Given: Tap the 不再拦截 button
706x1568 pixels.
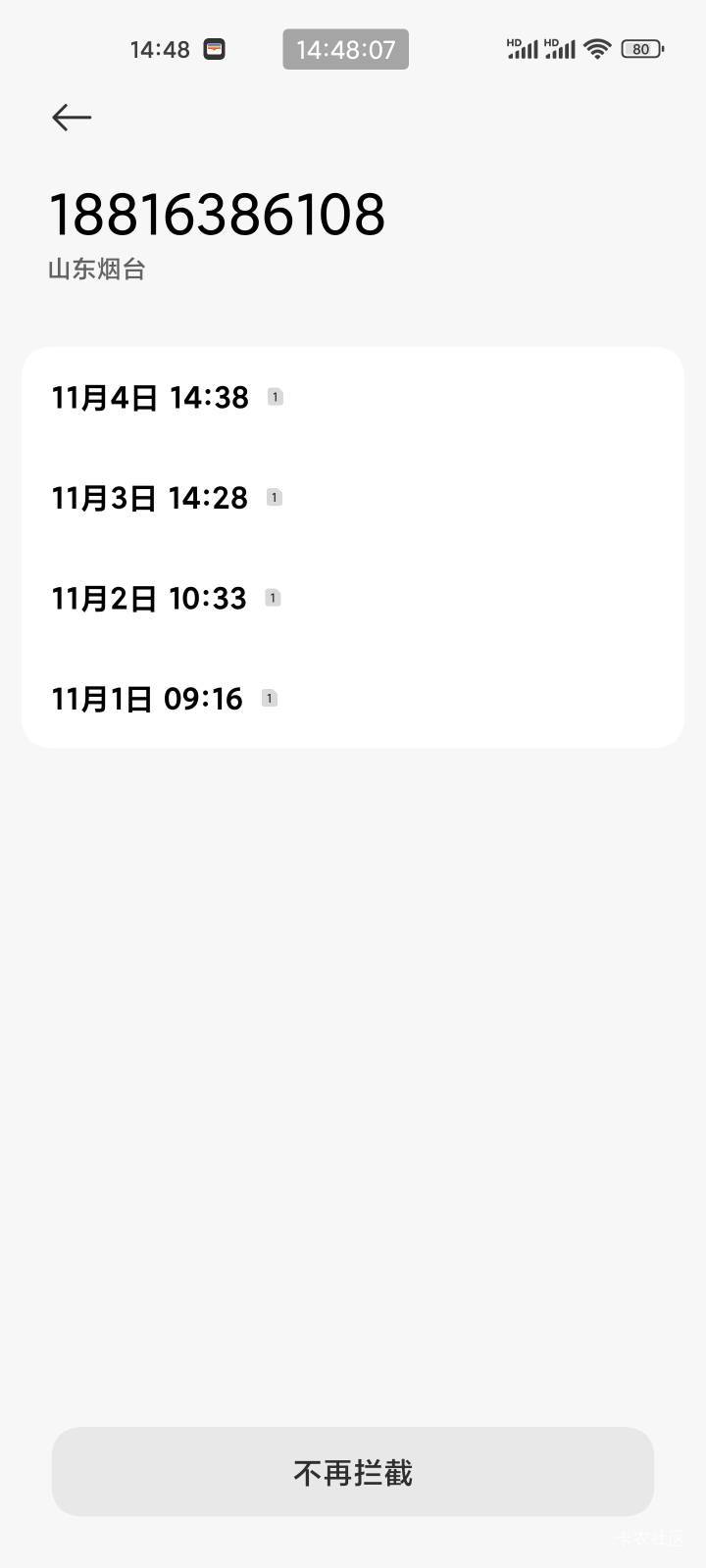Looking at the screenshot, I should (x=353, y=1472).
